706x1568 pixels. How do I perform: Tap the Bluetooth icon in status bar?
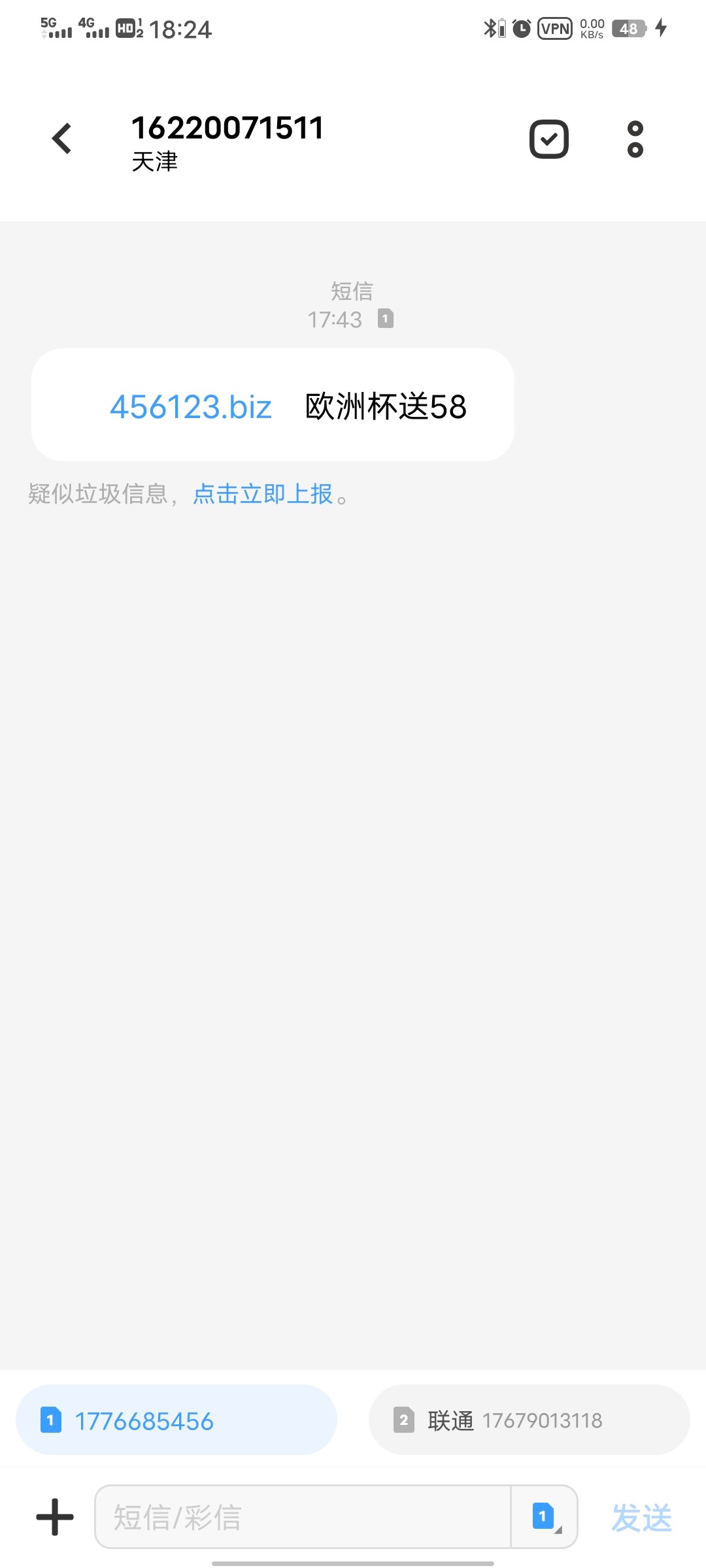tap(488, 27)
